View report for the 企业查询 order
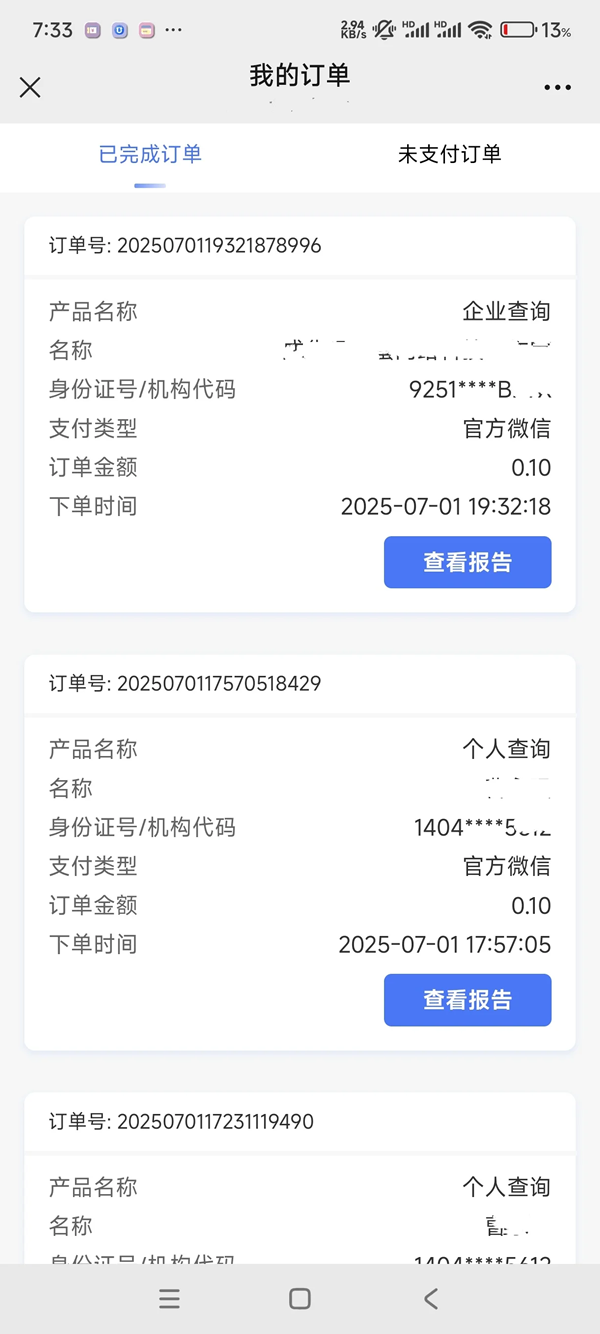600x1334 pixels. pos(467,562)
